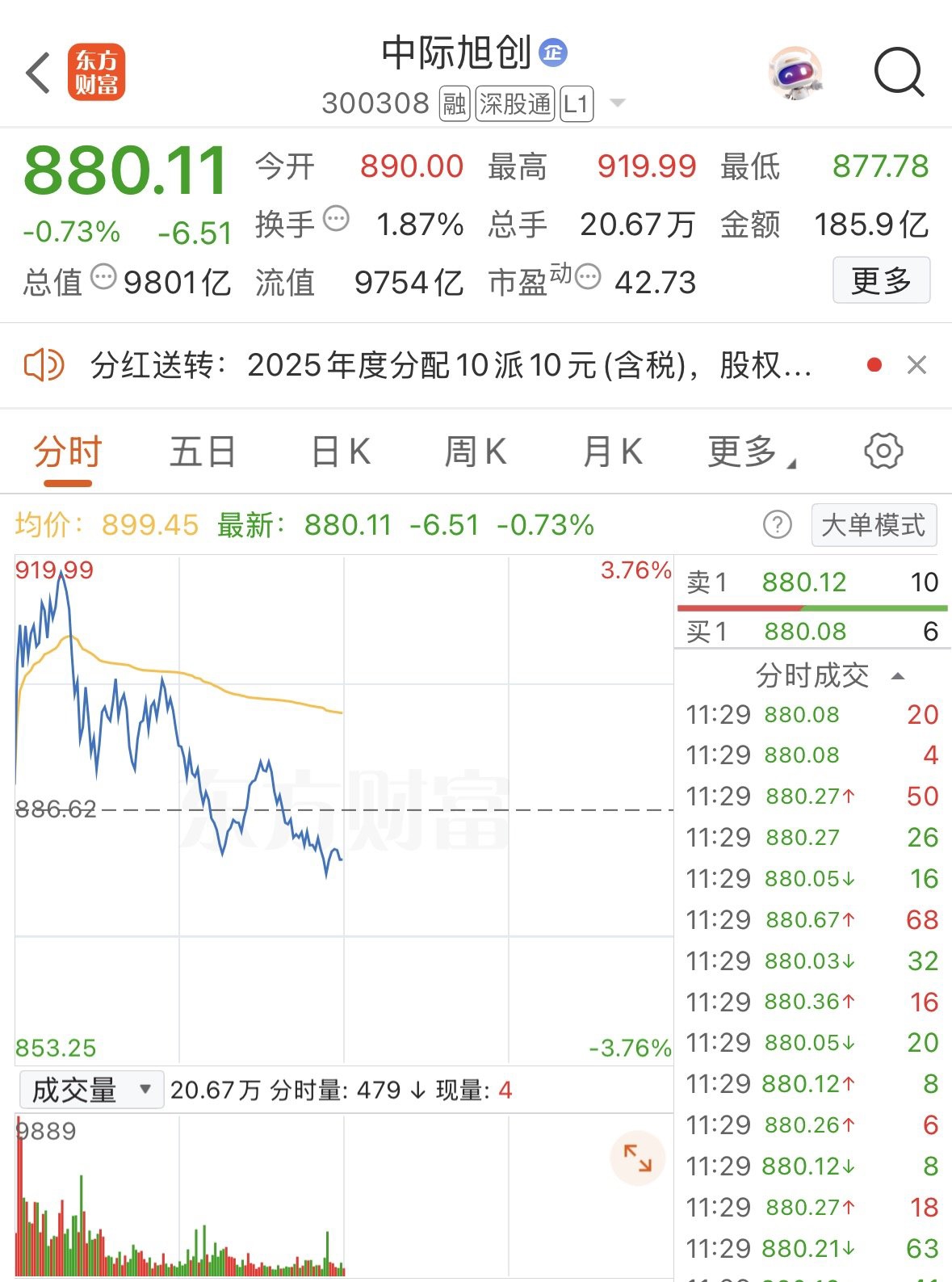Open chart settings gear

pyautogui.click(x=883, y=451)
